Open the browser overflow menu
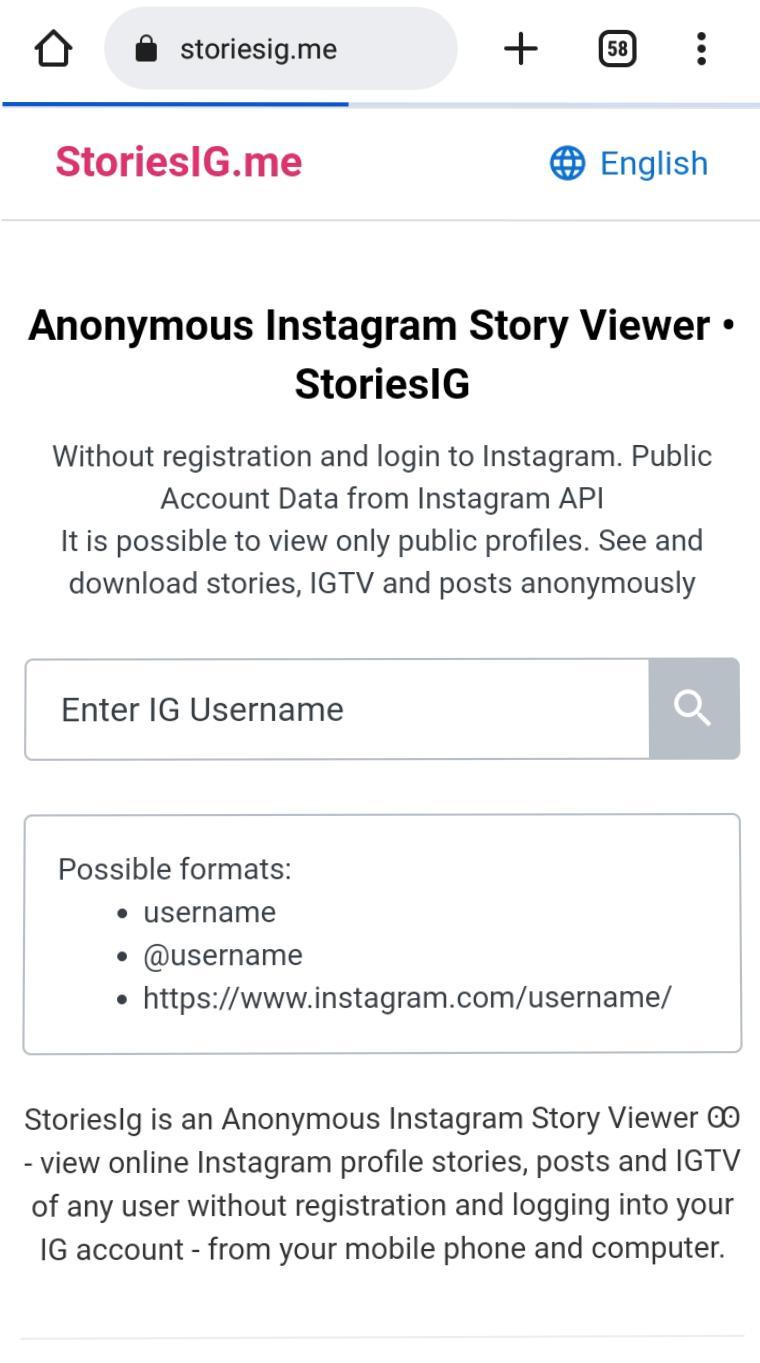 click(701, 48)
